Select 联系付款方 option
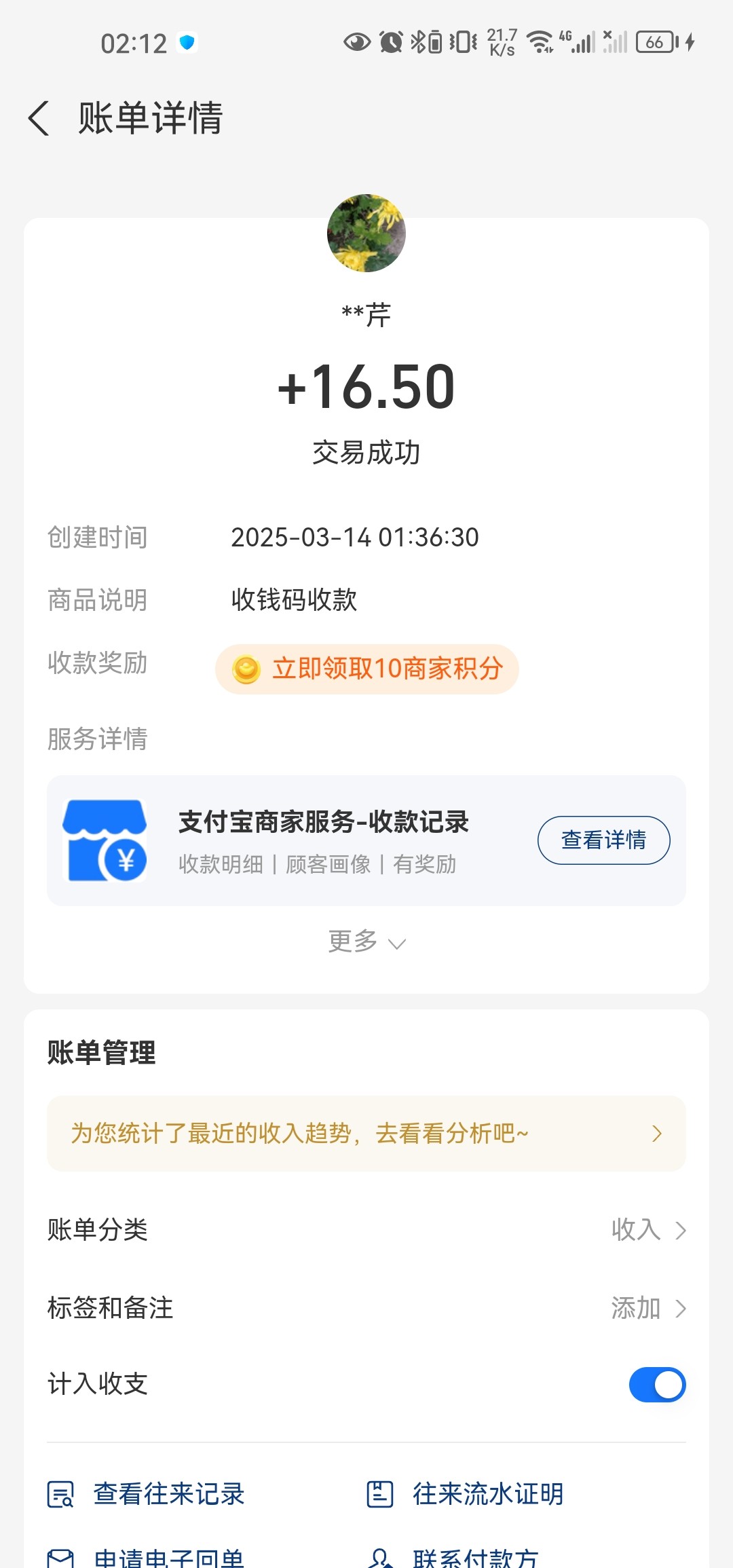The height and width of the screenshot is (1568, 733). [453, 1557]
